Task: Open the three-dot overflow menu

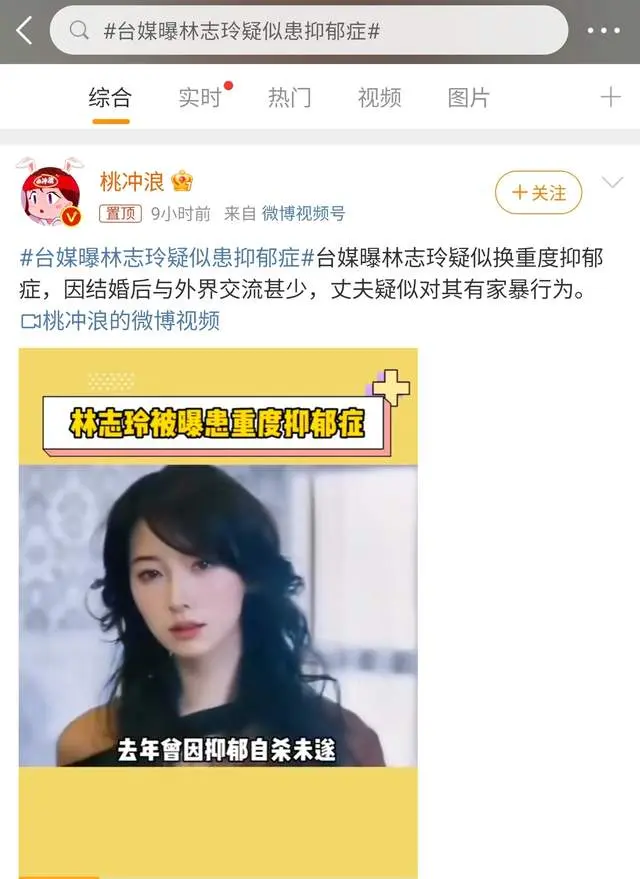Action: [603, 31]
